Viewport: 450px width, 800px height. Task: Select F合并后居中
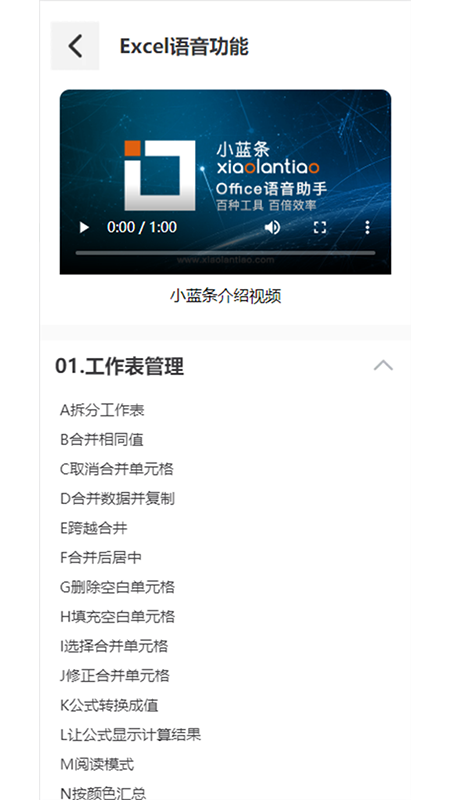click(101, 558)
